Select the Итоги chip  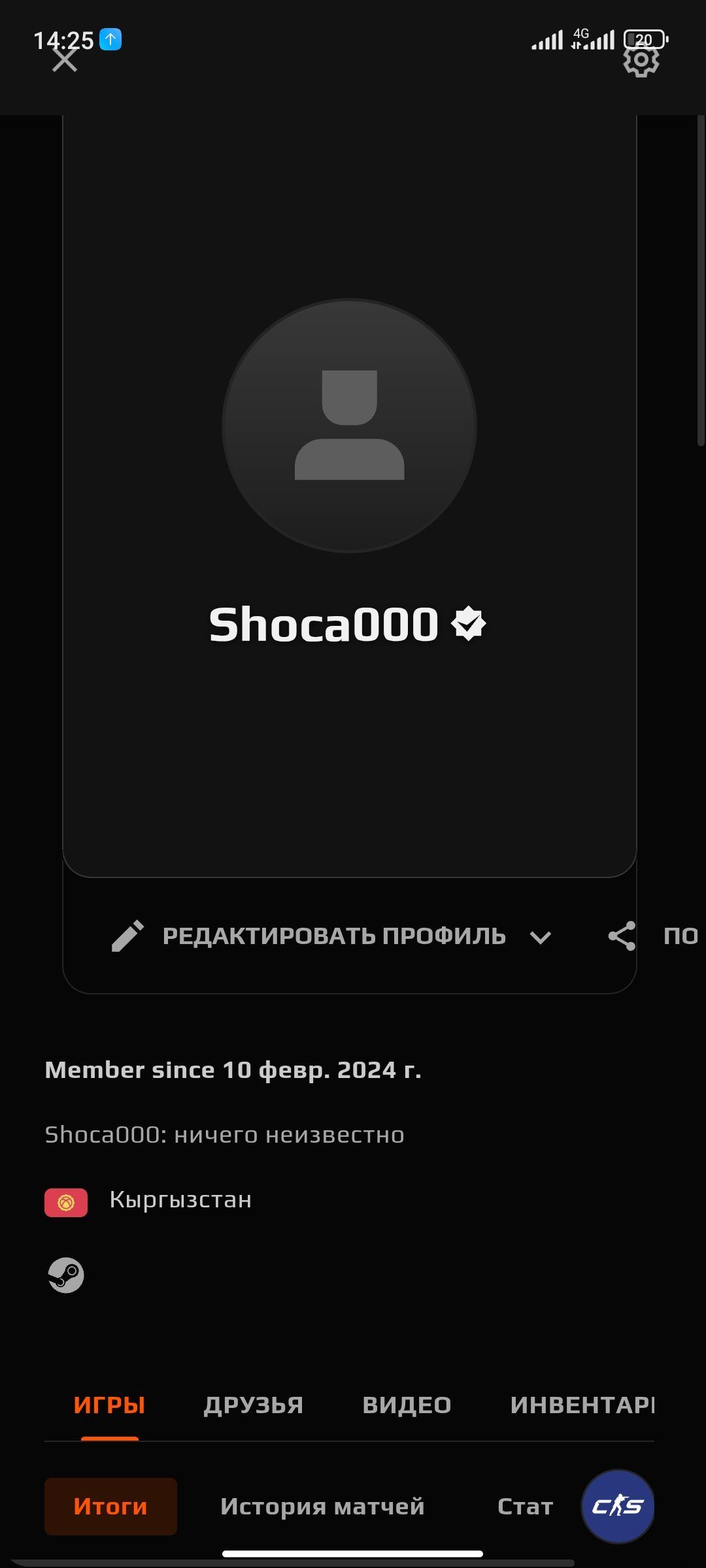point(110,1507)
